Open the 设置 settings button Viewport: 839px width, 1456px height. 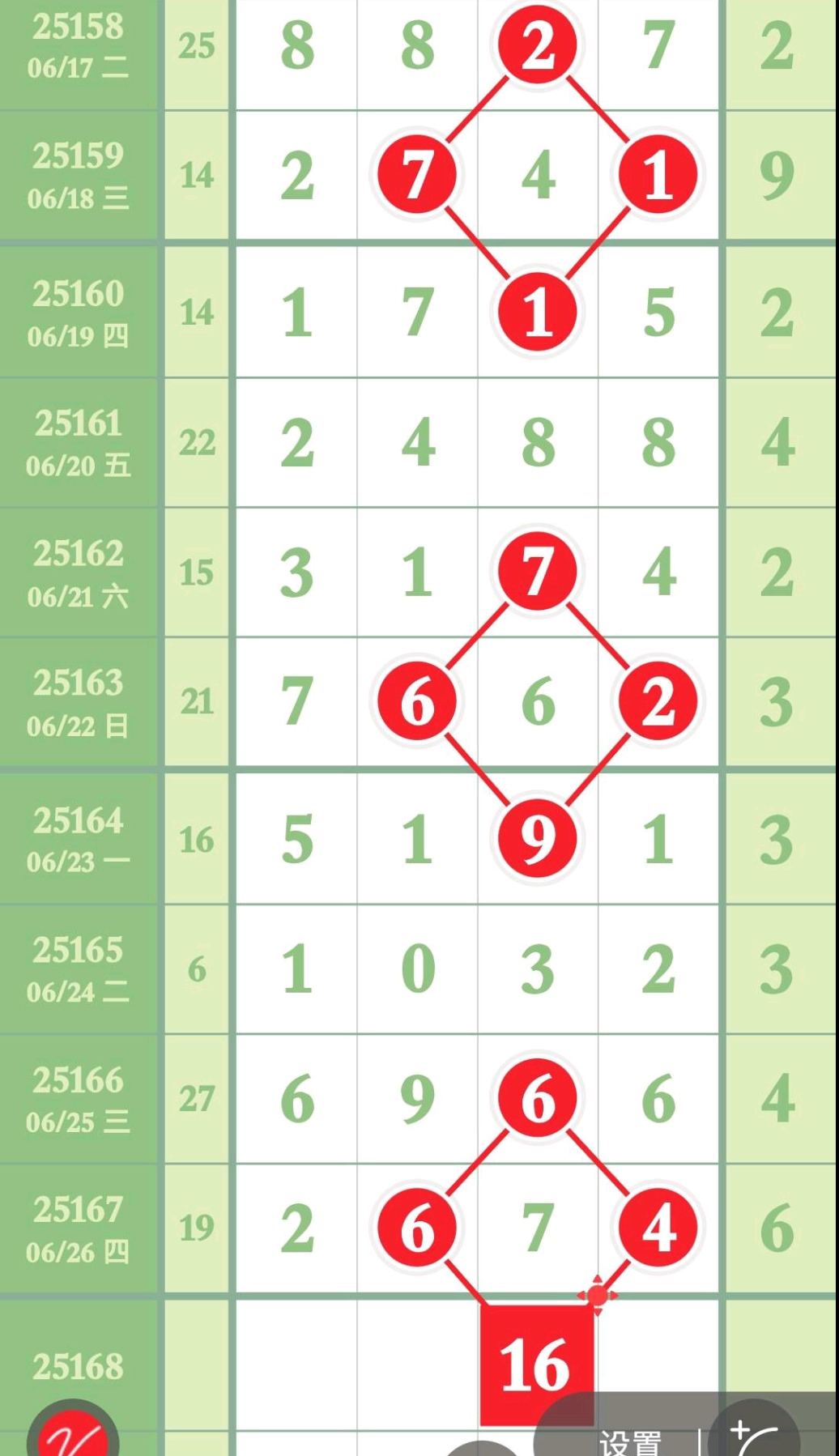tap(630, 1442)
